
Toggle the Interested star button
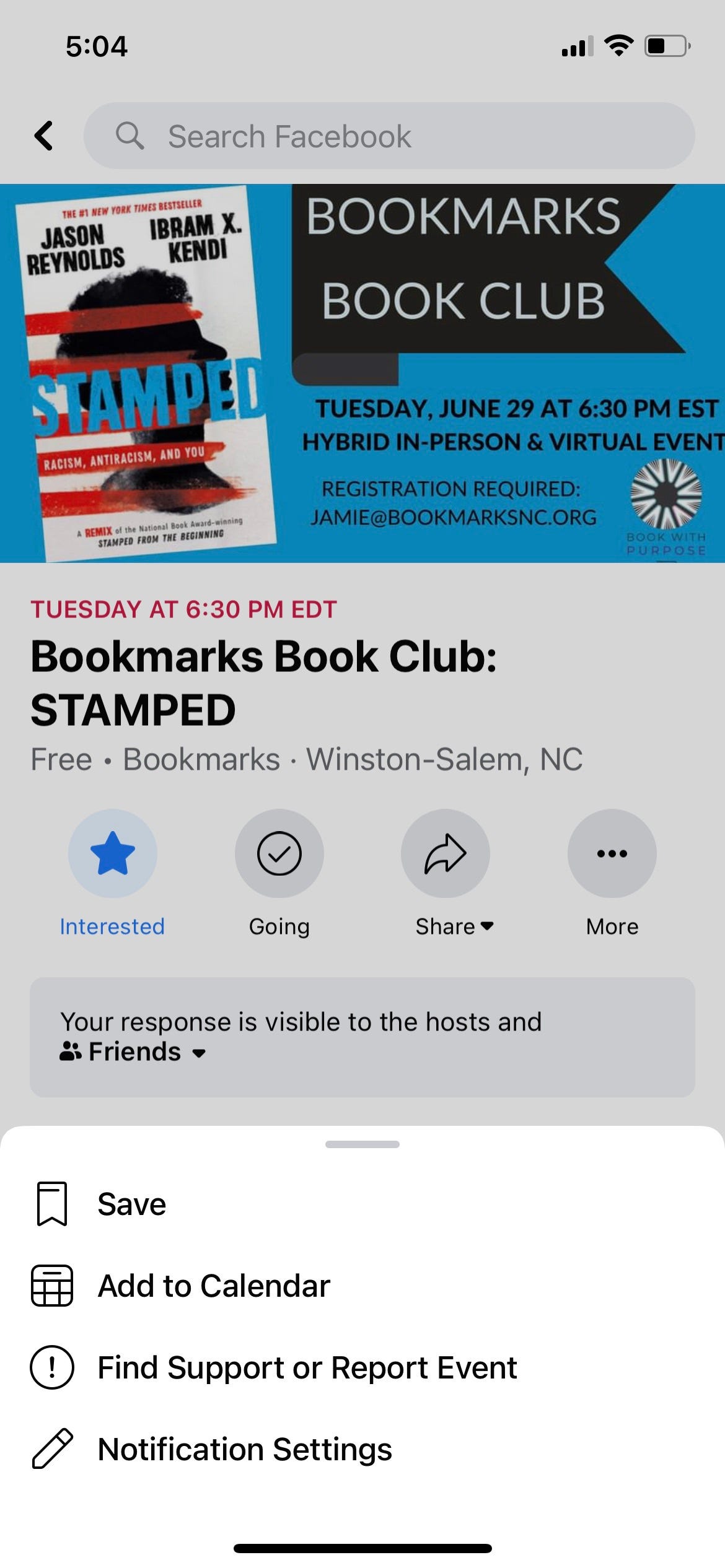tap(112, 854)
